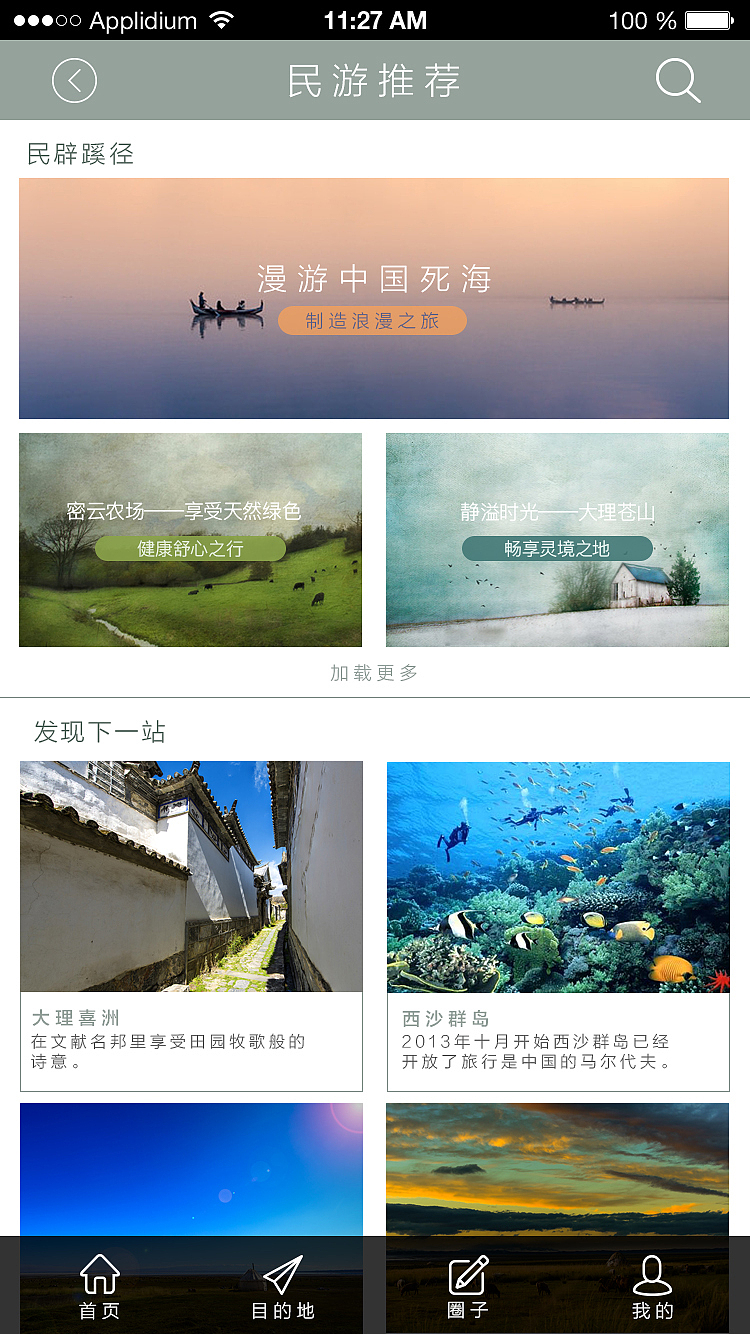Open the 大理喜洲 alley photo
The height and width of the screenshot is (1334, 750).
click(x=190, y=876)
